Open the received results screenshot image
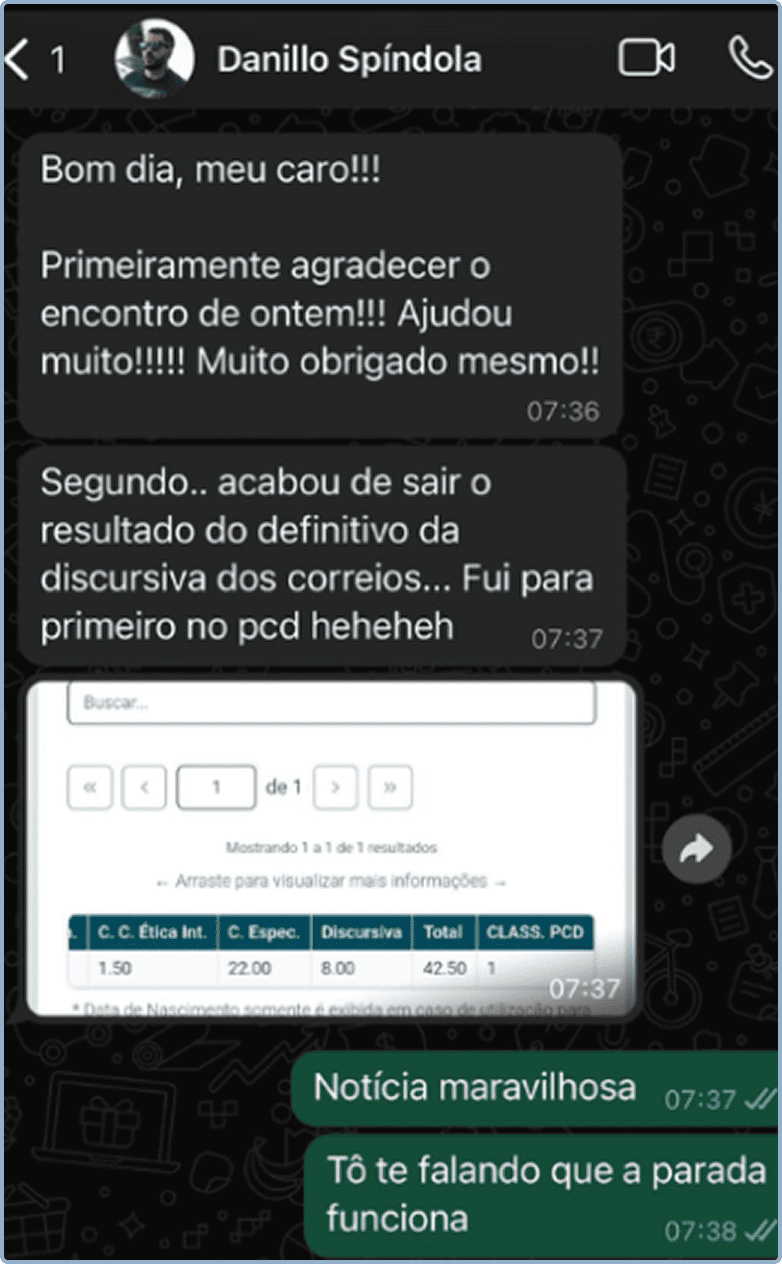The height and width of the screenshot is (1264, 782). click(331, 848)
